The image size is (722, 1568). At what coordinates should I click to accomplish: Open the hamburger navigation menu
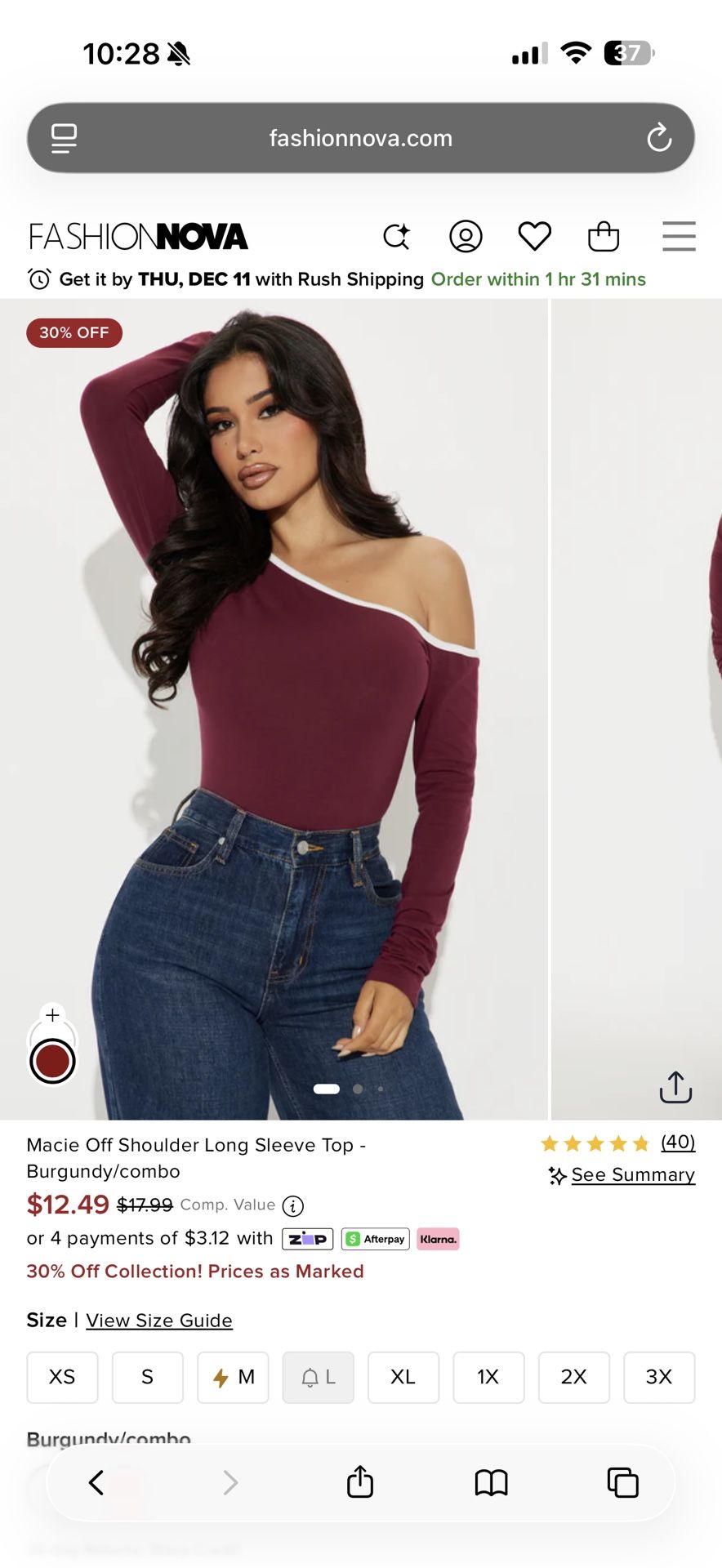(x=679, y=237)
